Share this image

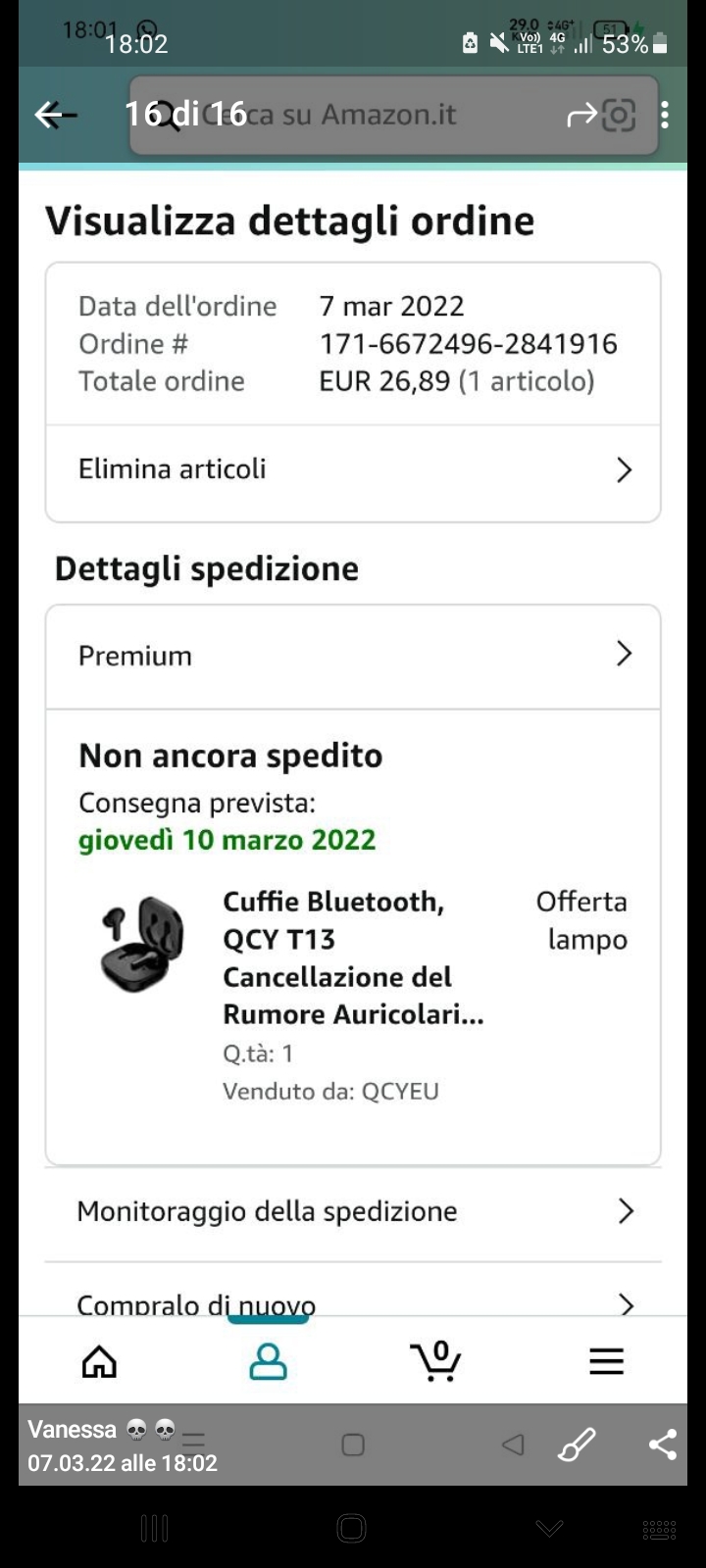pyautogui.click(x=663, y=1445)
